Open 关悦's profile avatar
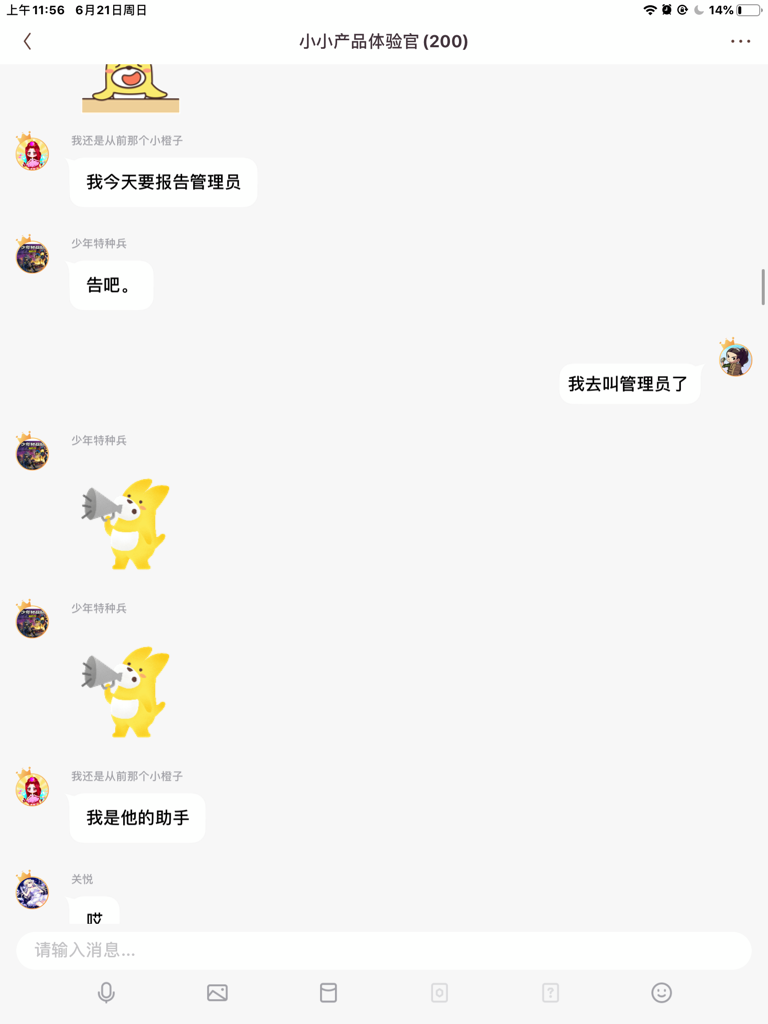This screenshot has height=1024, width=768. pos(32,891)
